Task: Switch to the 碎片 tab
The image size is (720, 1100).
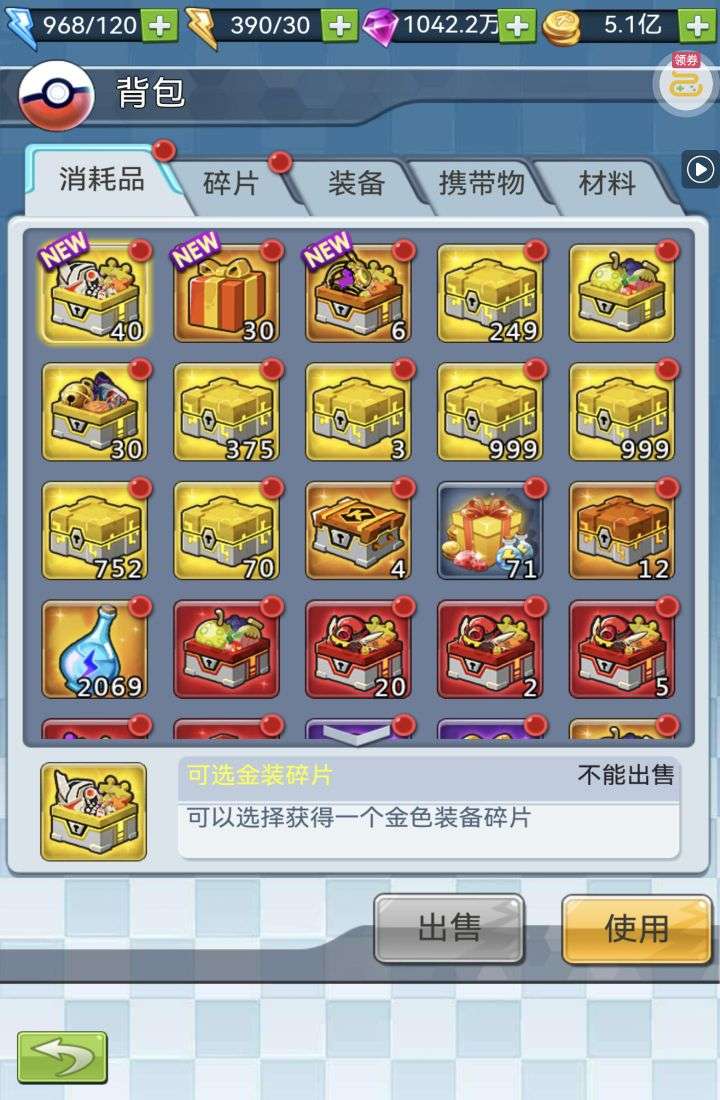Action: (230, 184)
